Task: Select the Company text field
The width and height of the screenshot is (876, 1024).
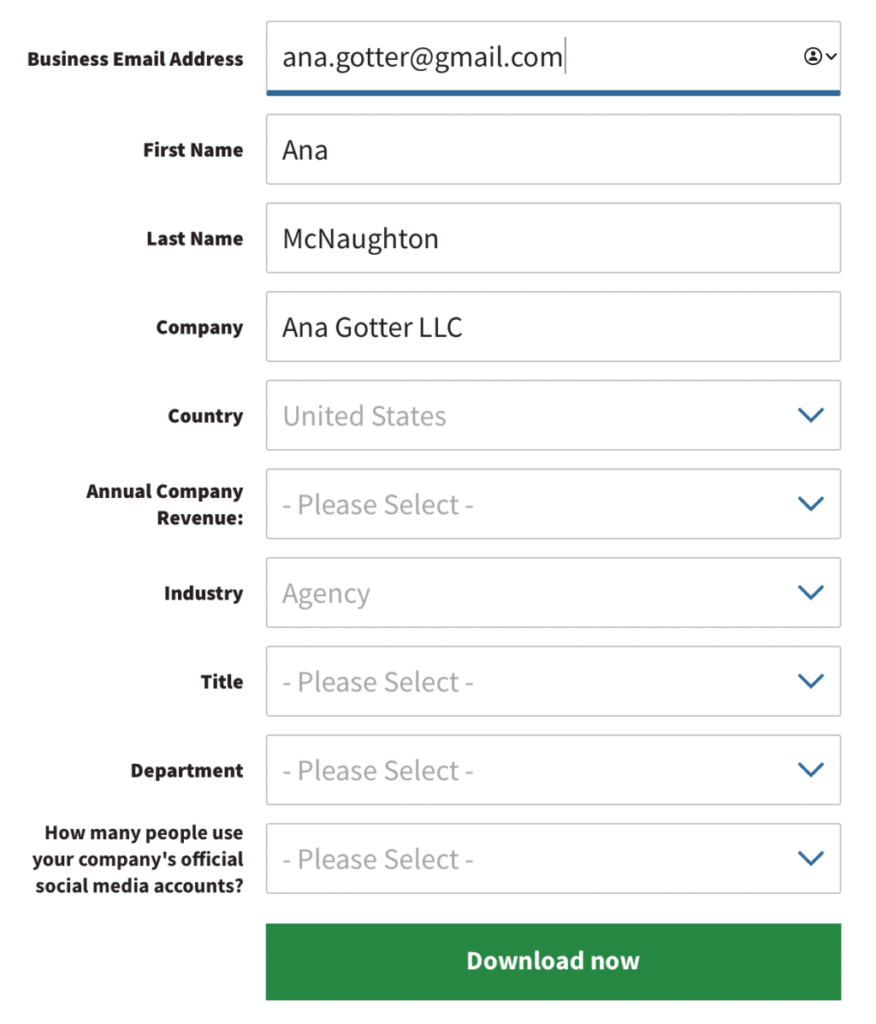Action: [552, 327]
